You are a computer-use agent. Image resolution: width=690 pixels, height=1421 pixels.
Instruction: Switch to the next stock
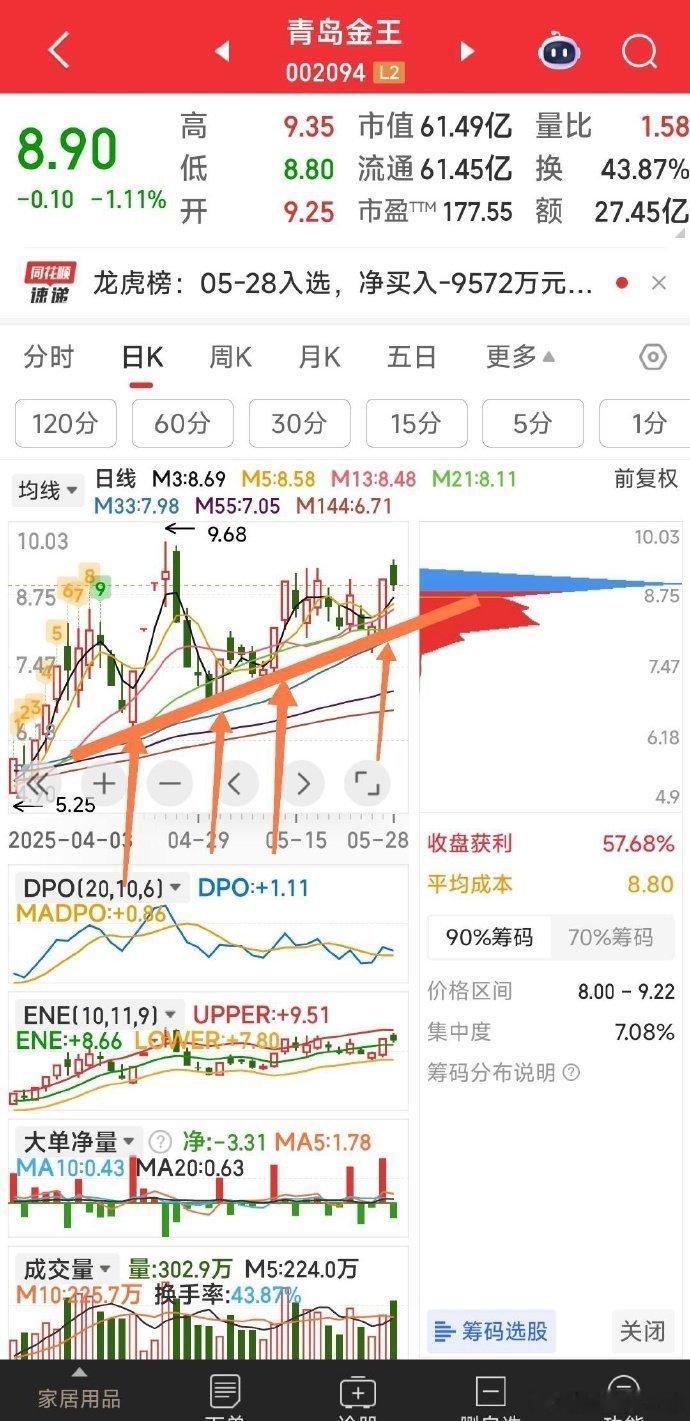coord(466,50)
